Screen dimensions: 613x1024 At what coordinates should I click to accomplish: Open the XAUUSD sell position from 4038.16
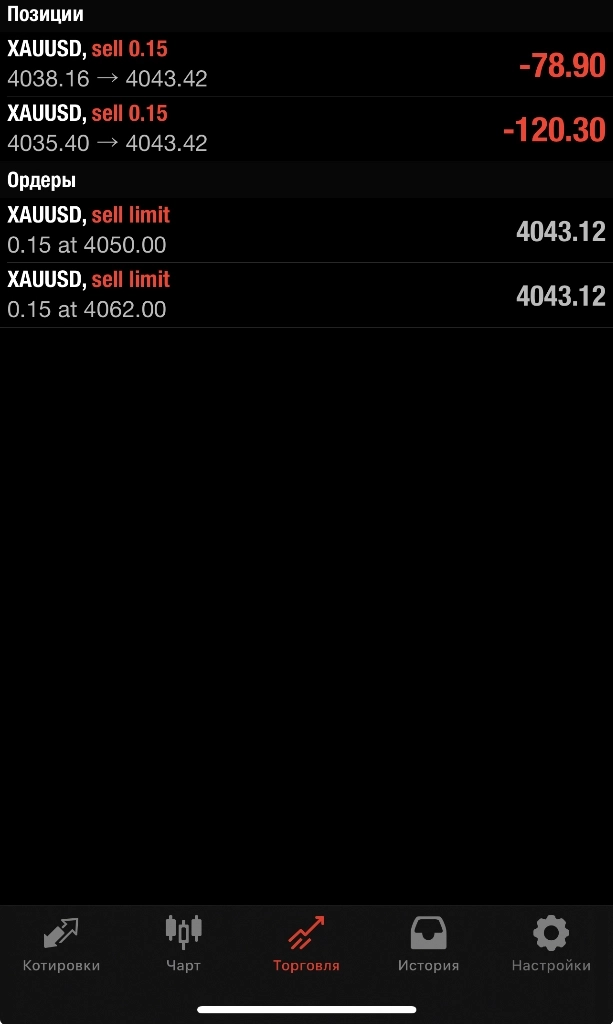[306, 64]
